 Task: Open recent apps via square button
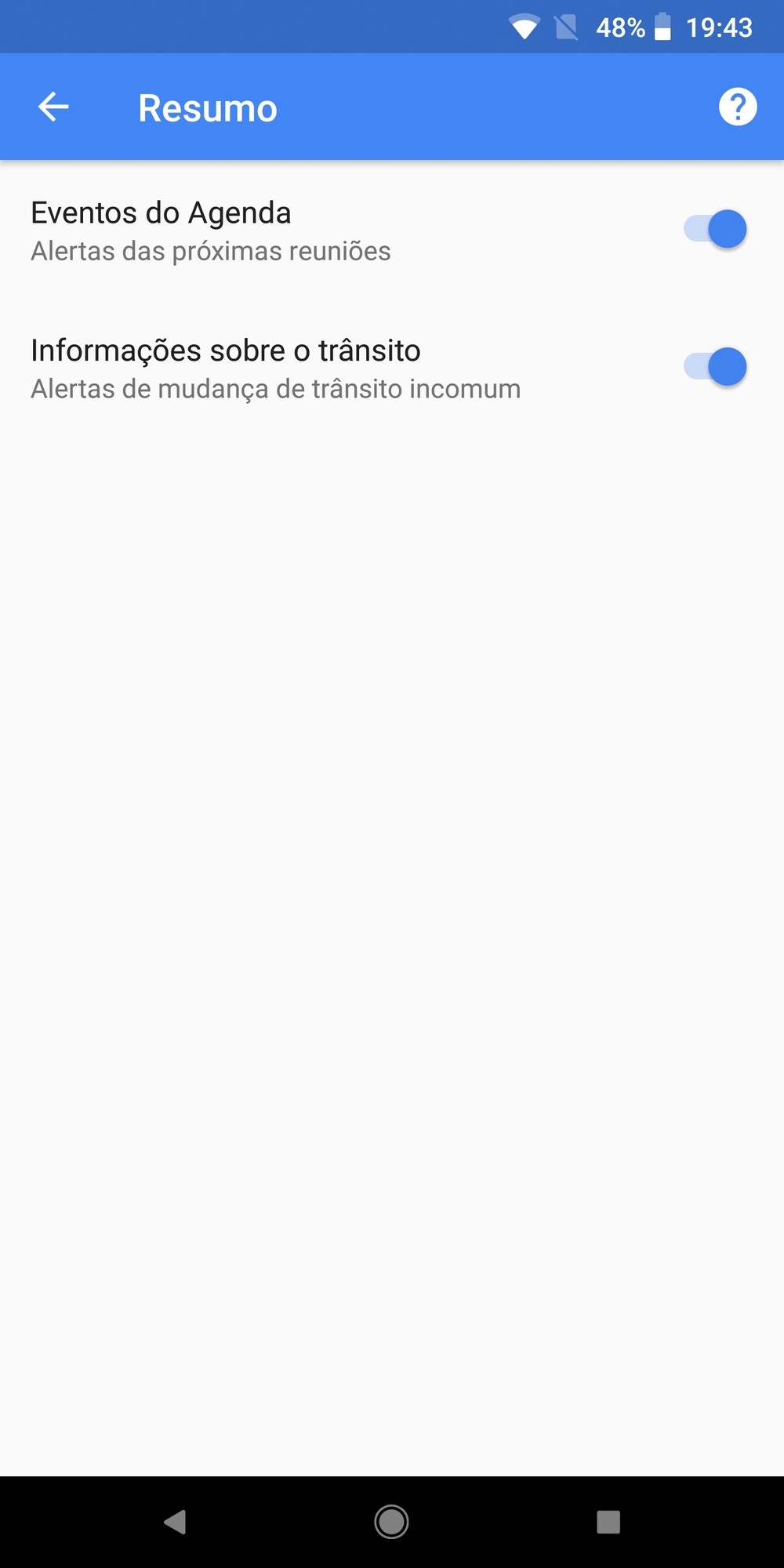pos(608,1522)
